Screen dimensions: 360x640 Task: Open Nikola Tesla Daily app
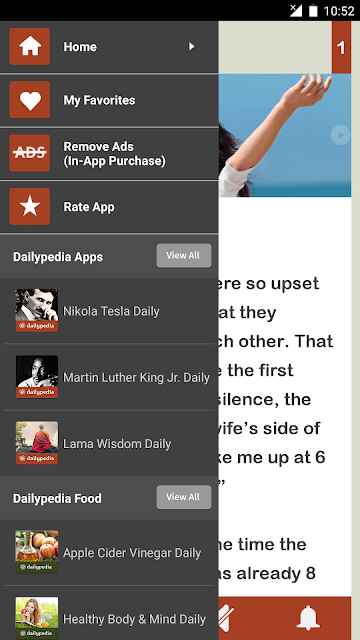pyautogui.click(x=109, y=311)
